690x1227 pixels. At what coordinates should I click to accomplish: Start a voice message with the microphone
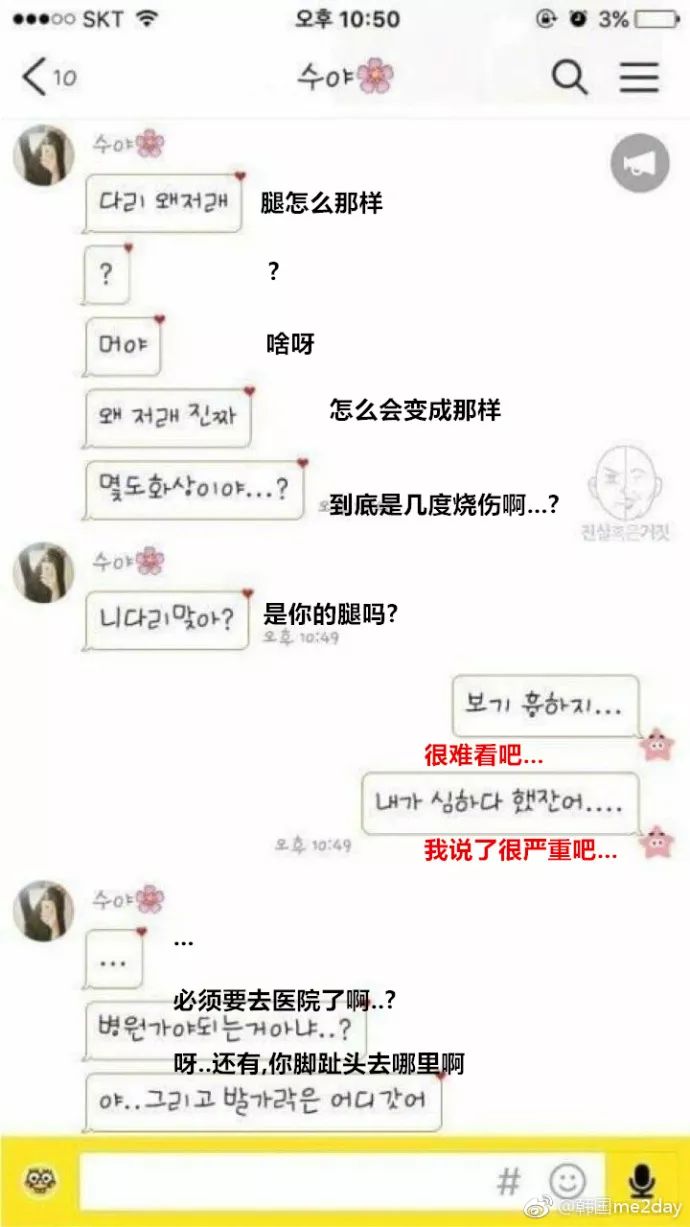(x=638, y=1180)
